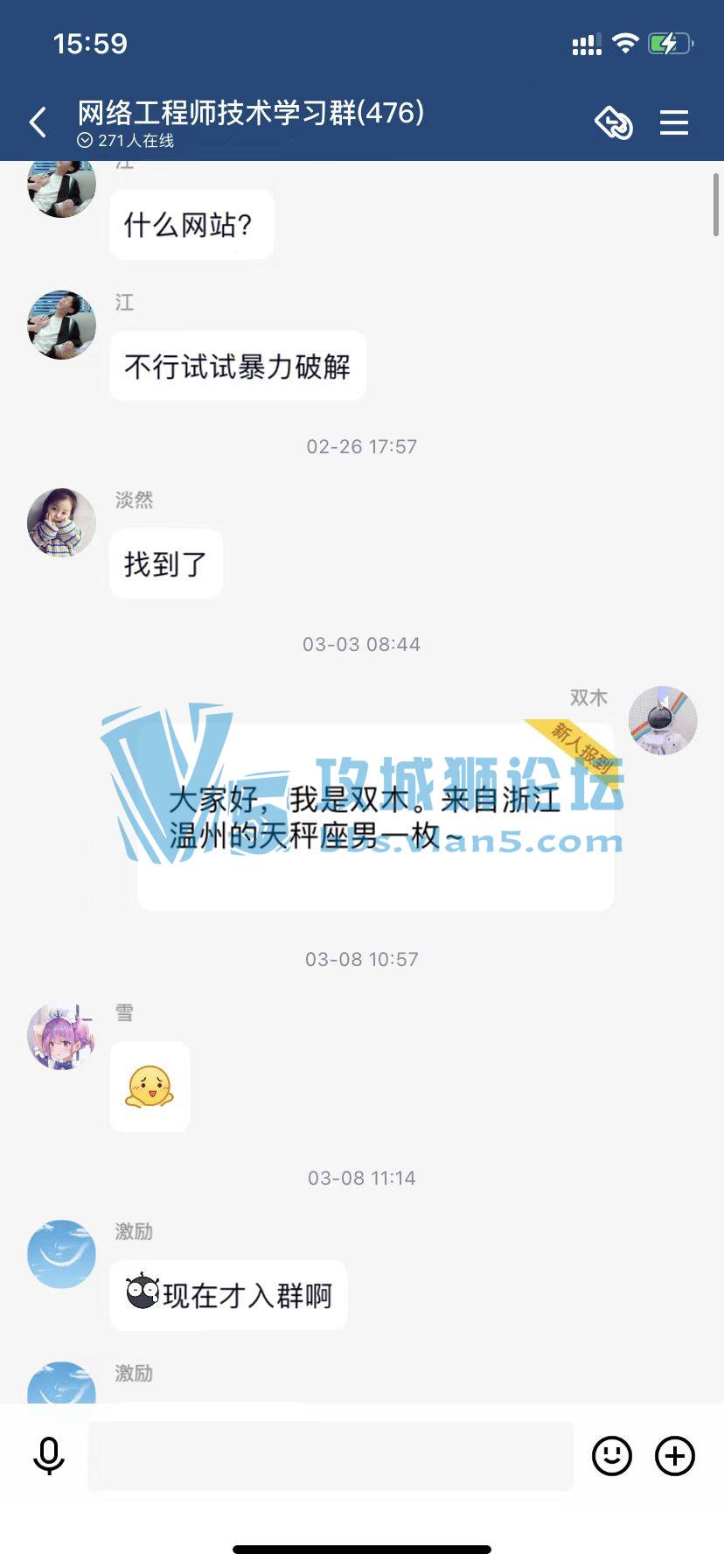Open the group link icon in header
The height and width of the screenshot is (1568, 724).
tap(613, 122)
